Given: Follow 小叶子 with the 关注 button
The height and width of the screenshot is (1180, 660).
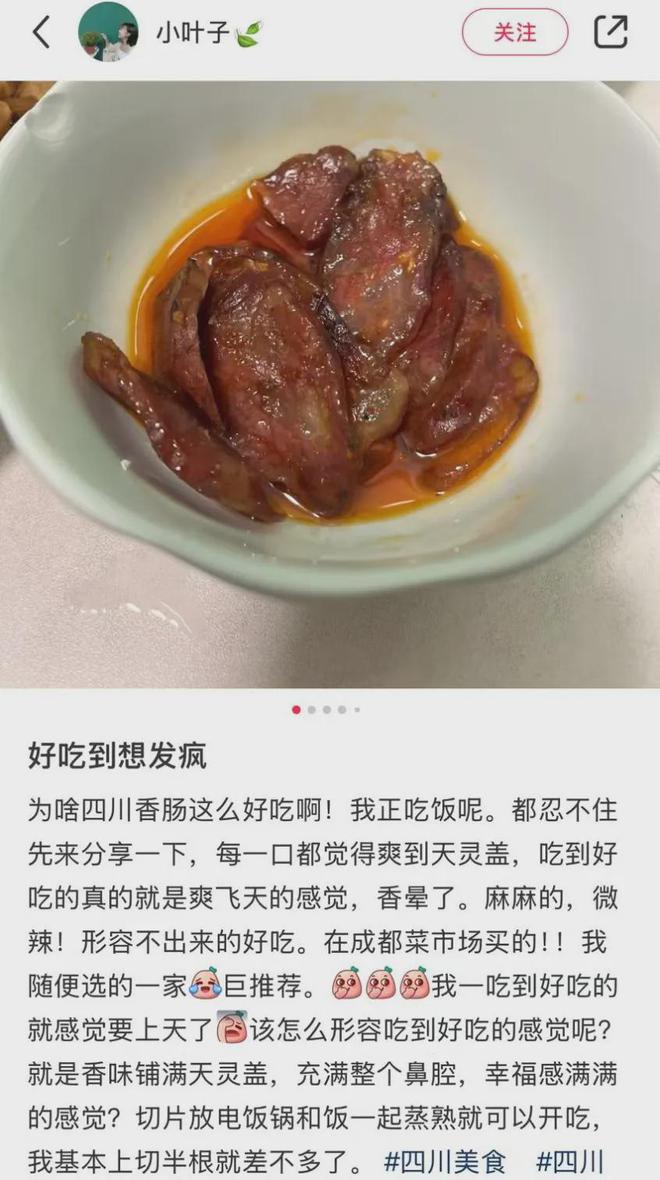Looking at the screenshot, I should [514, 33].
